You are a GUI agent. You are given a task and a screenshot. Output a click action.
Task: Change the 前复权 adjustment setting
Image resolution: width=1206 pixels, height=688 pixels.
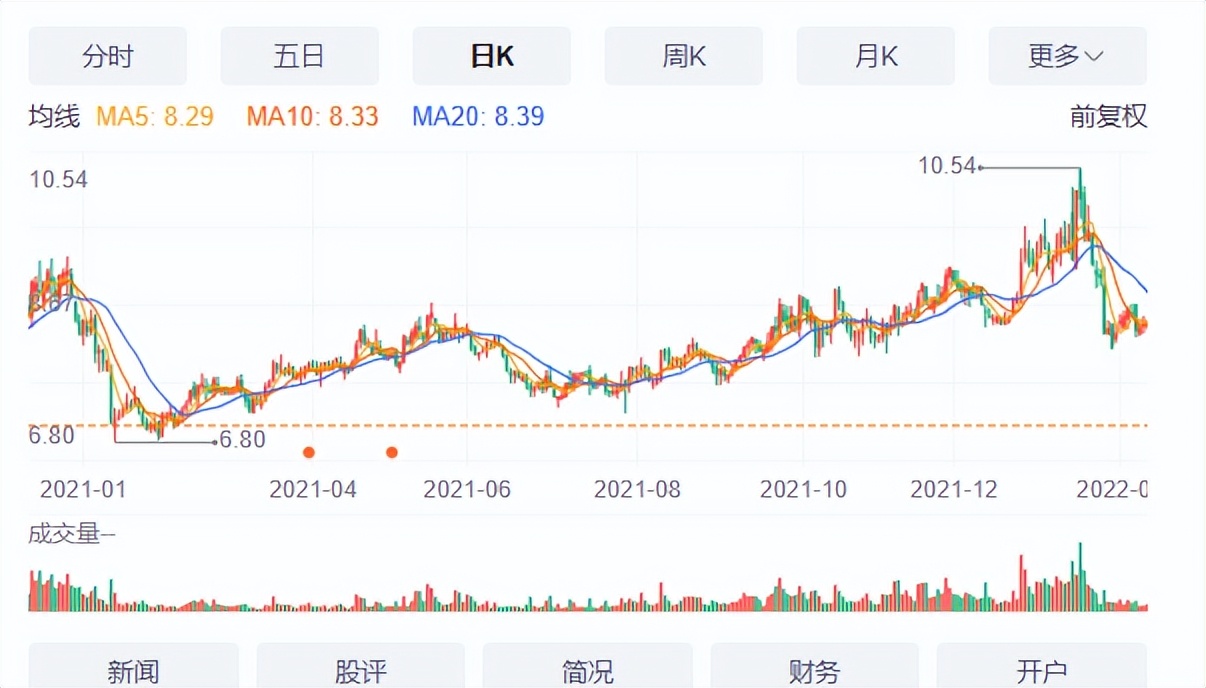[1108, 117]
